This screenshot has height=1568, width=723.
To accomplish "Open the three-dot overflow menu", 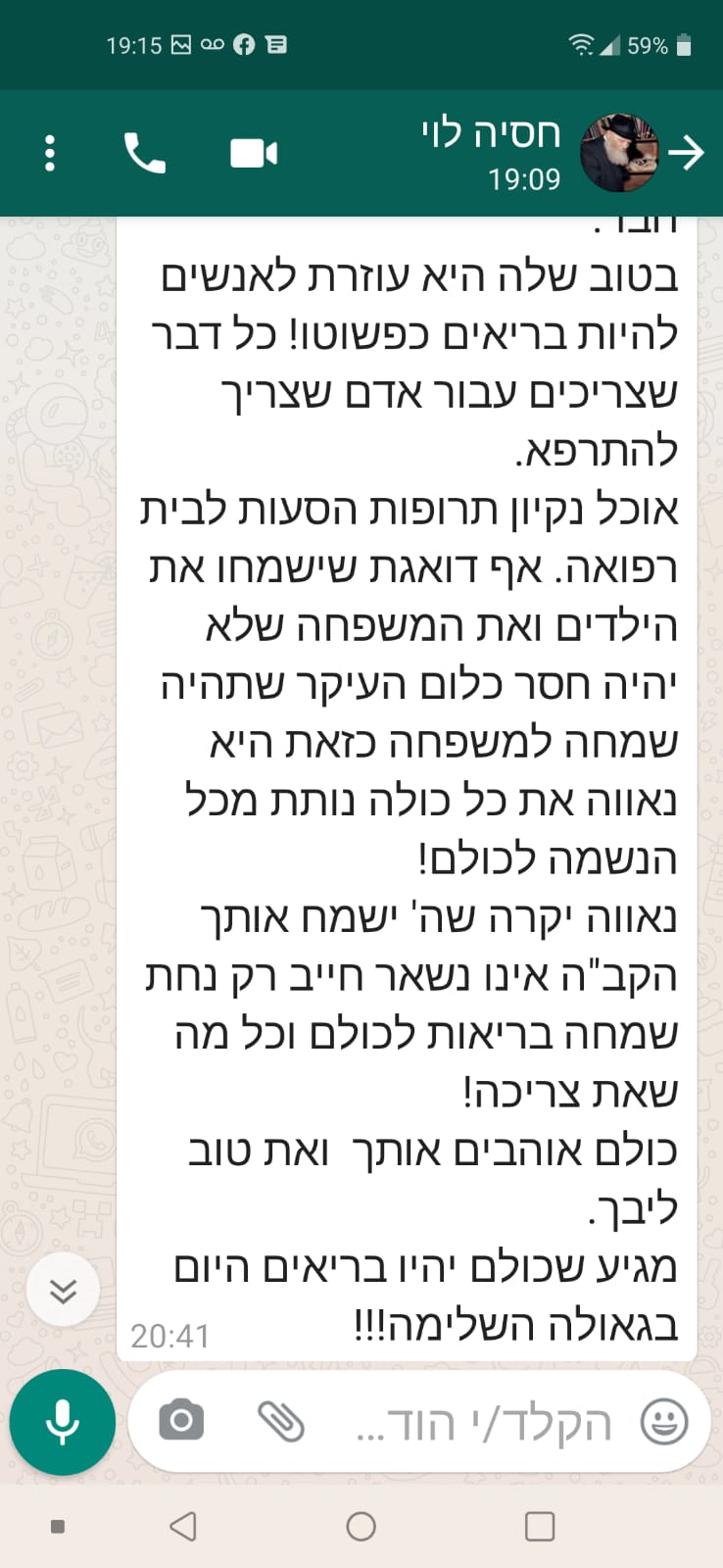I will coord(50,154).
